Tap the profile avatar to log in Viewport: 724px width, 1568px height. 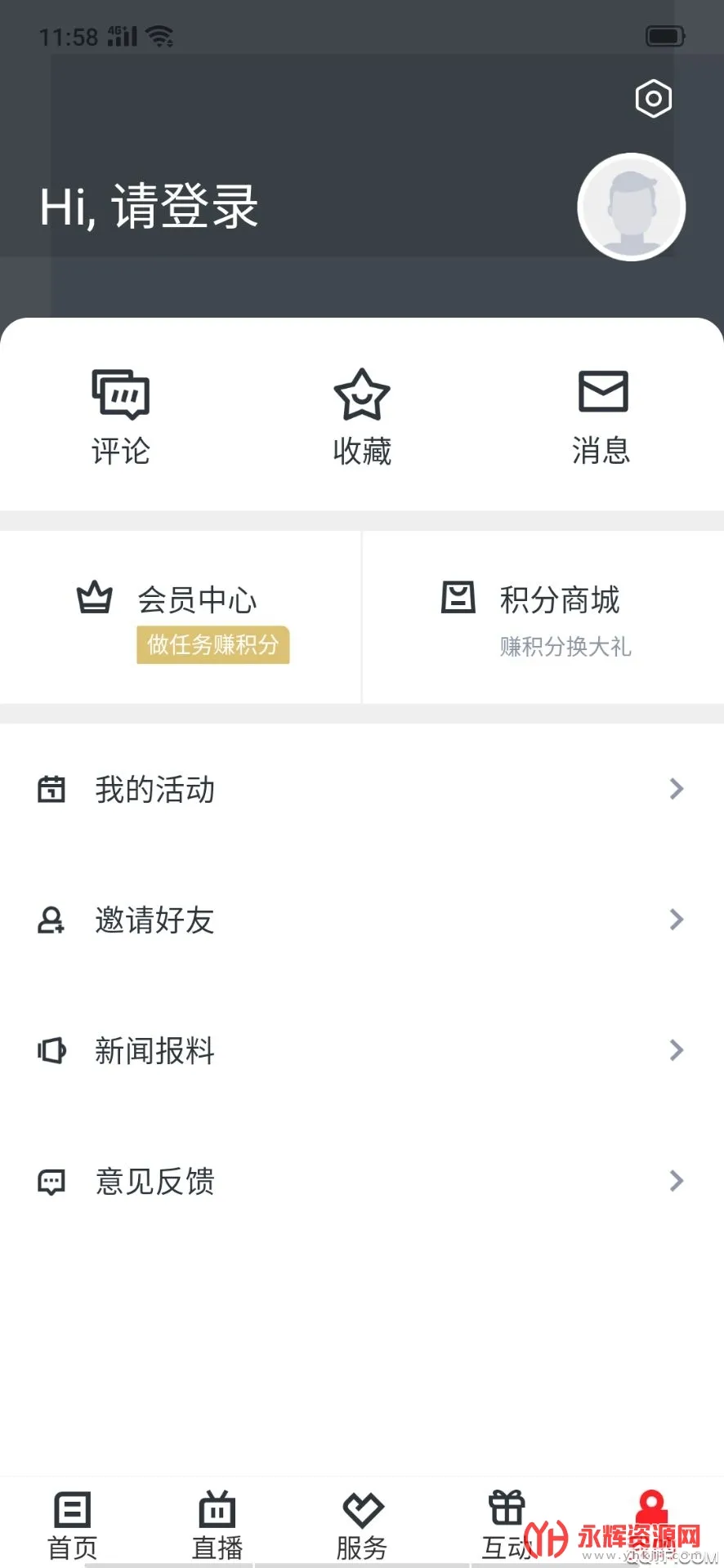pos(631,207)
